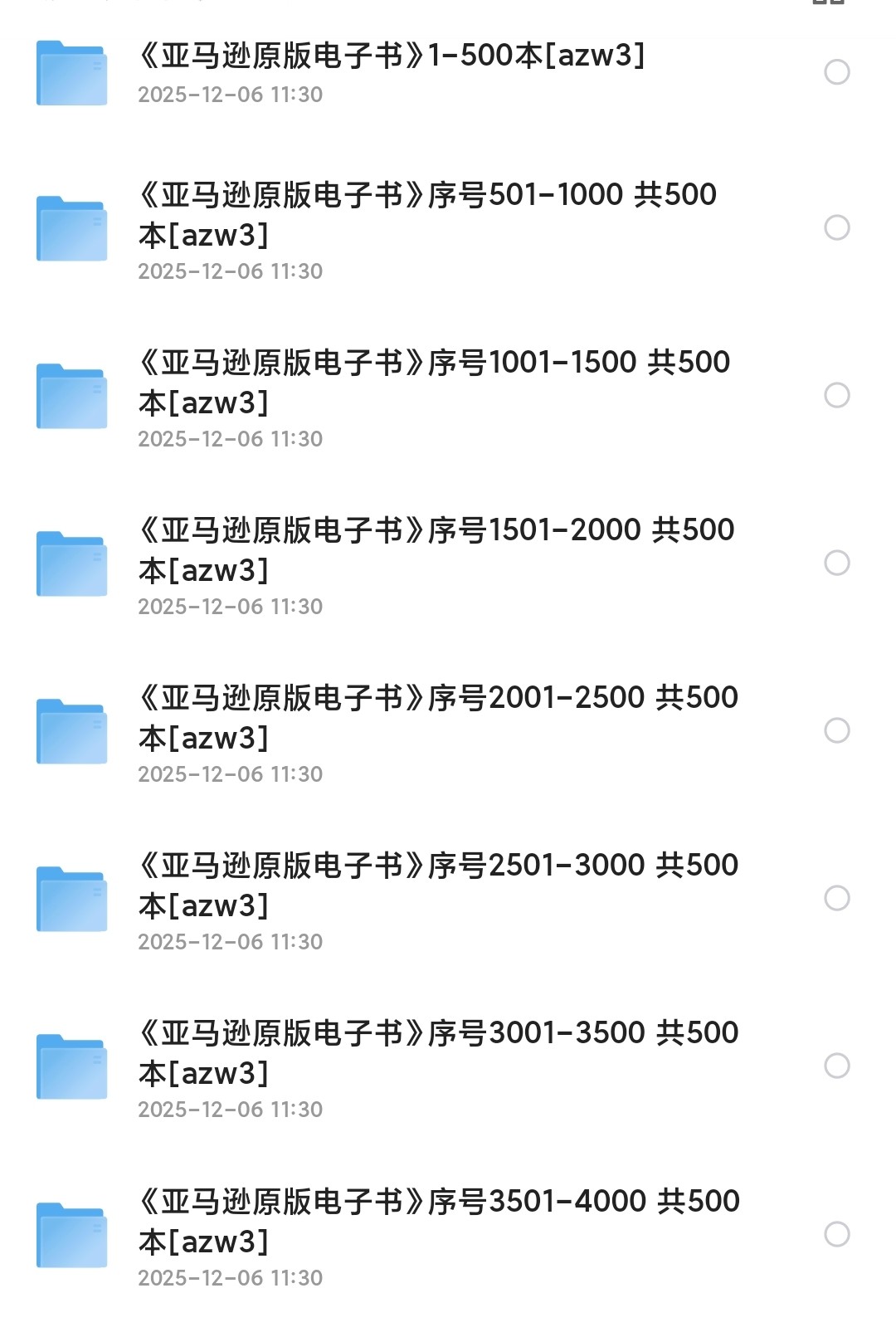Tap the selection circle beside 序号2501-3000
Image resolution: width=896 pixels, height=1332 pixels.
pyautogui.click(x=836, y=898)
